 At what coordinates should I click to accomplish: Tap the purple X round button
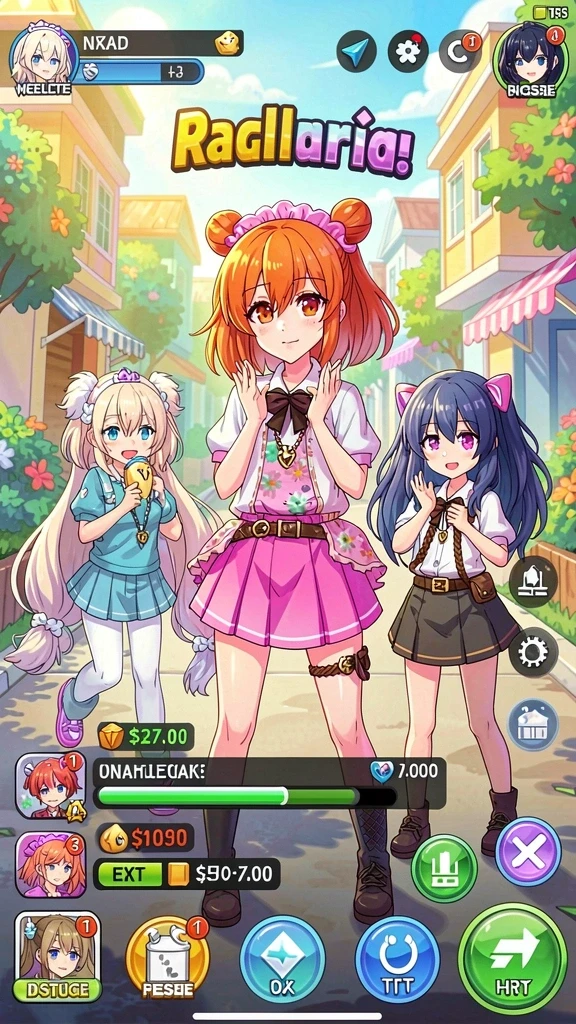[x=528, y=851]
